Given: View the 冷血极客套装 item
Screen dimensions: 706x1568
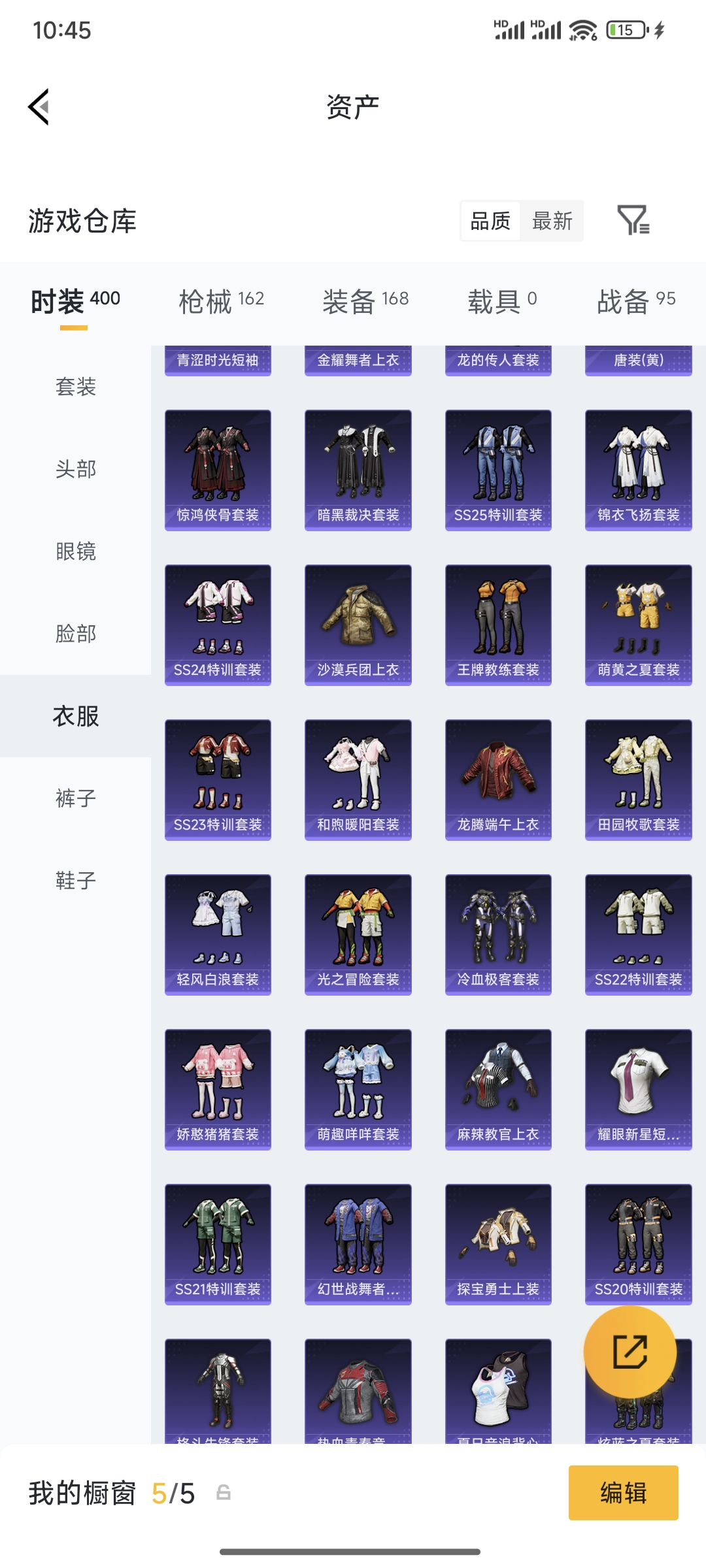Looking at the screenshot, I should pos(498,934).
